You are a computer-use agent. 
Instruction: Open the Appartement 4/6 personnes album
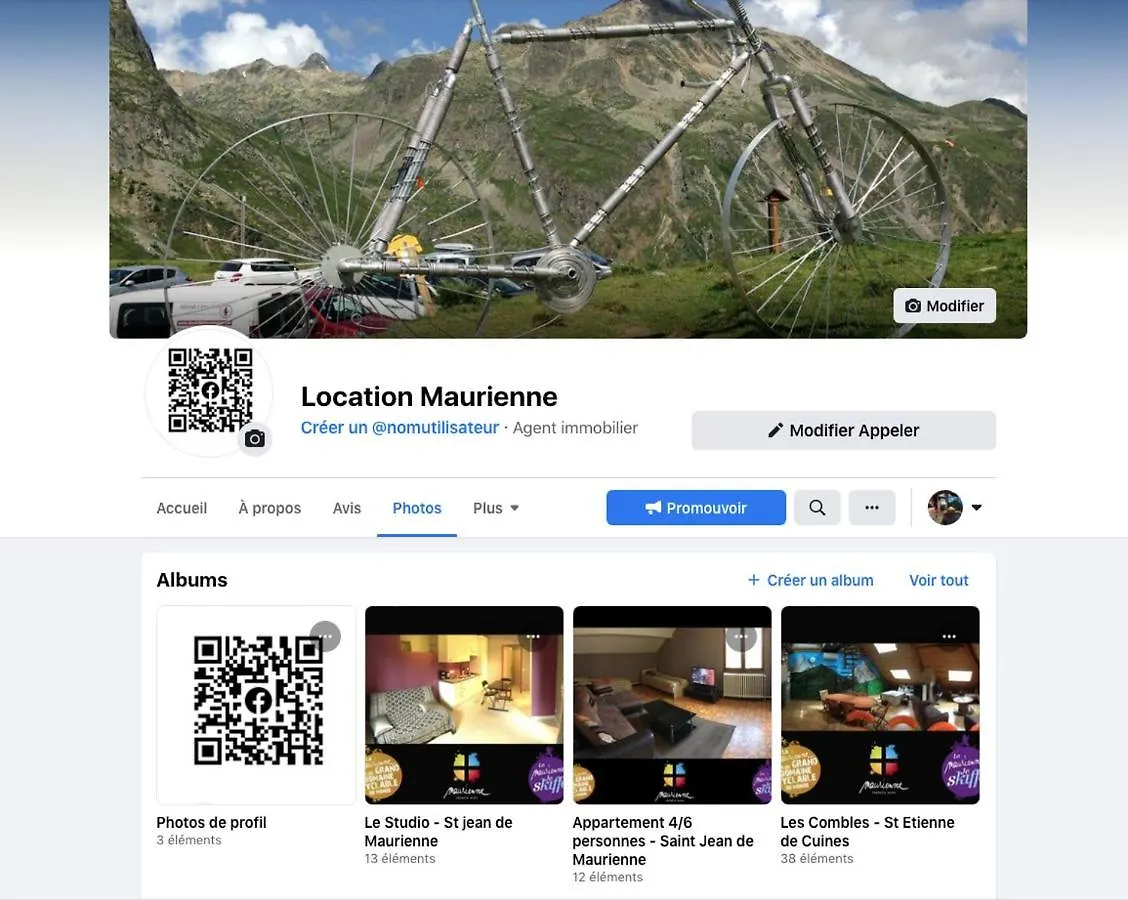[672, 705]
